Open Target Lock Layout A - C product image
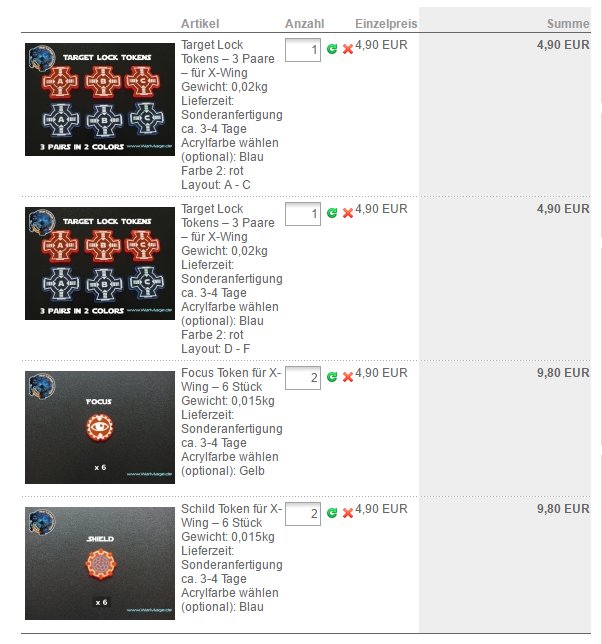Image resolution: width=602 pixels, height=644 pixels. [100, 99]
